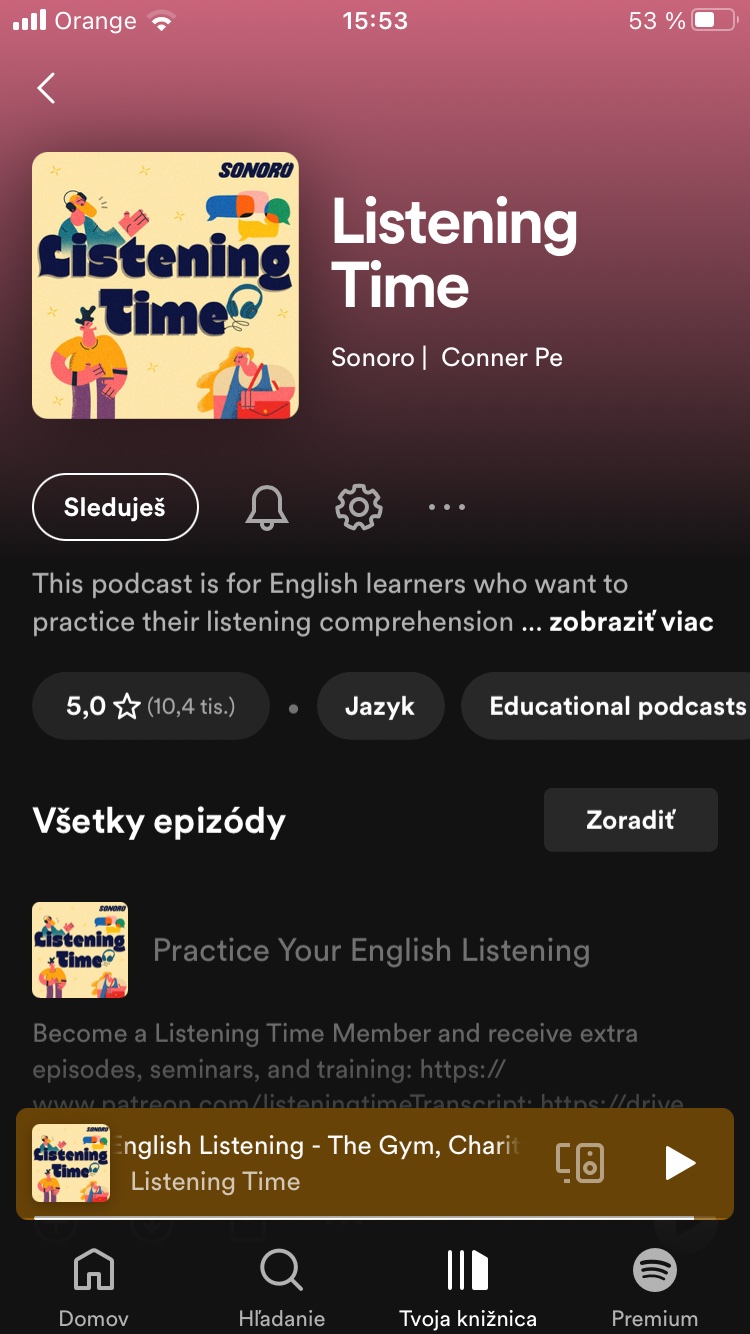Tap the Zoradiť sort button
The image size is (750, 1334).
point(630,820)
